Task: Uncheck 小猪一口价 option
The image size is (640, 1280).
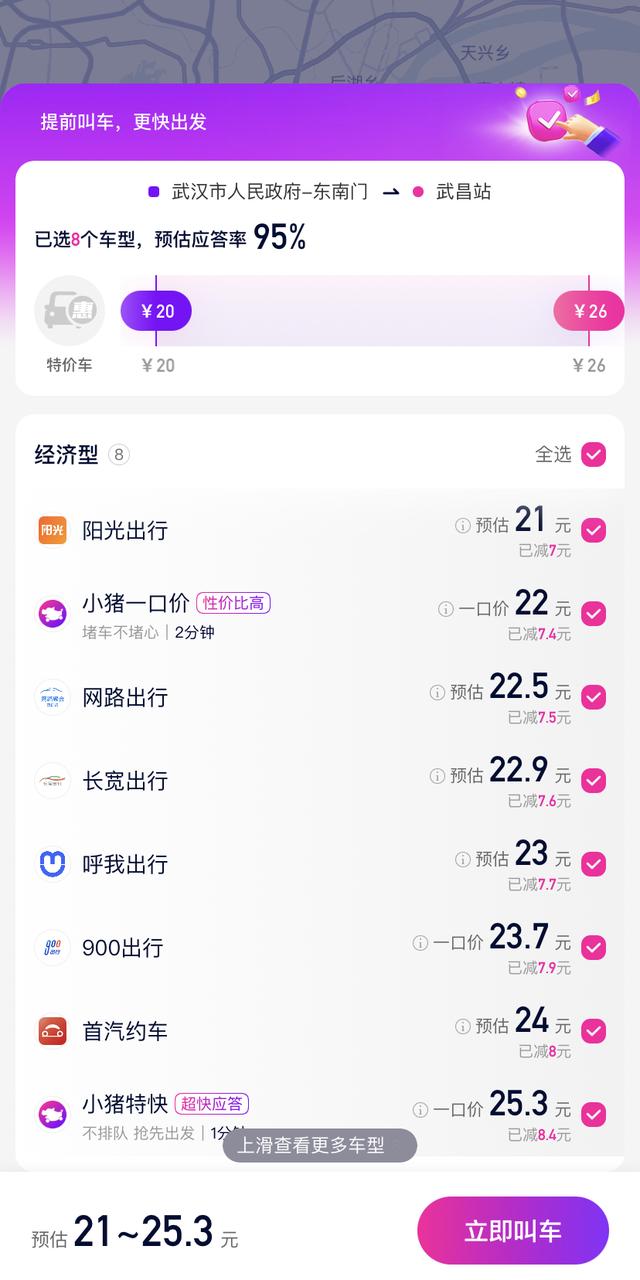Action: click(x=594, y=613)
